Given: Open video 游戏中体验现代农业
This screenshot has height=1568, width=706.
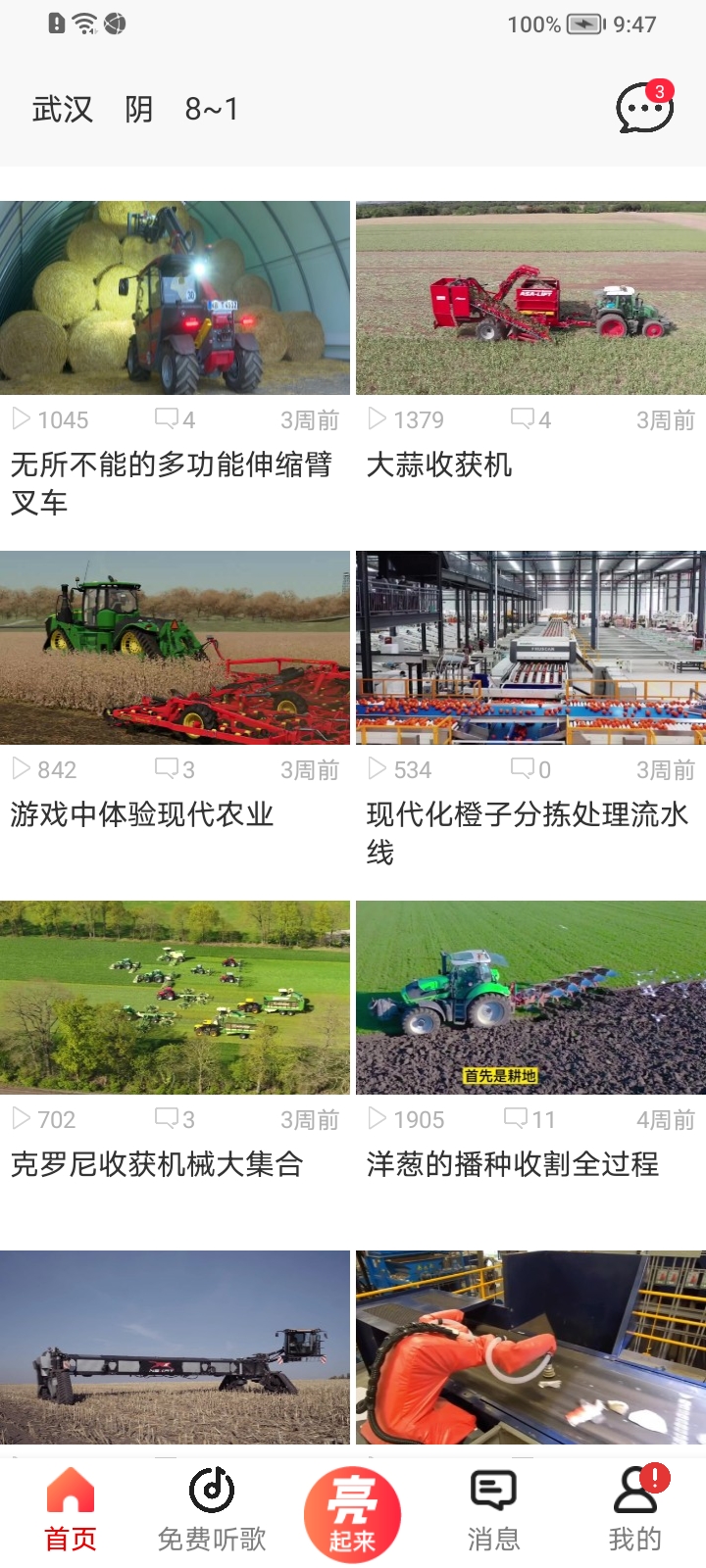Looking at the screenshot, I should (x=175, y=648).
